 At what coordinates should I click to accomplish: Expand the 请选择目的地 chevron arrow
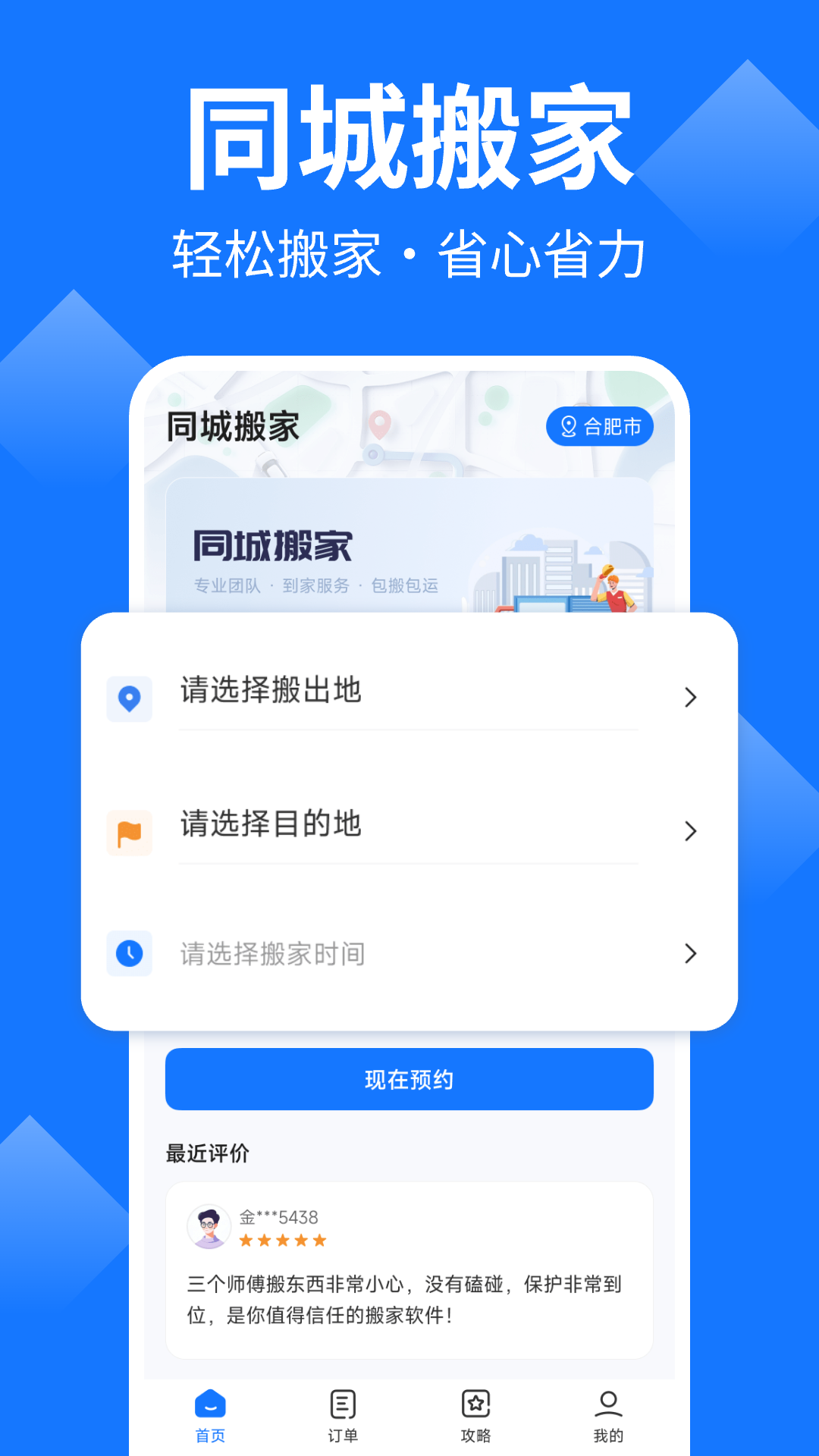pos(689,831)
